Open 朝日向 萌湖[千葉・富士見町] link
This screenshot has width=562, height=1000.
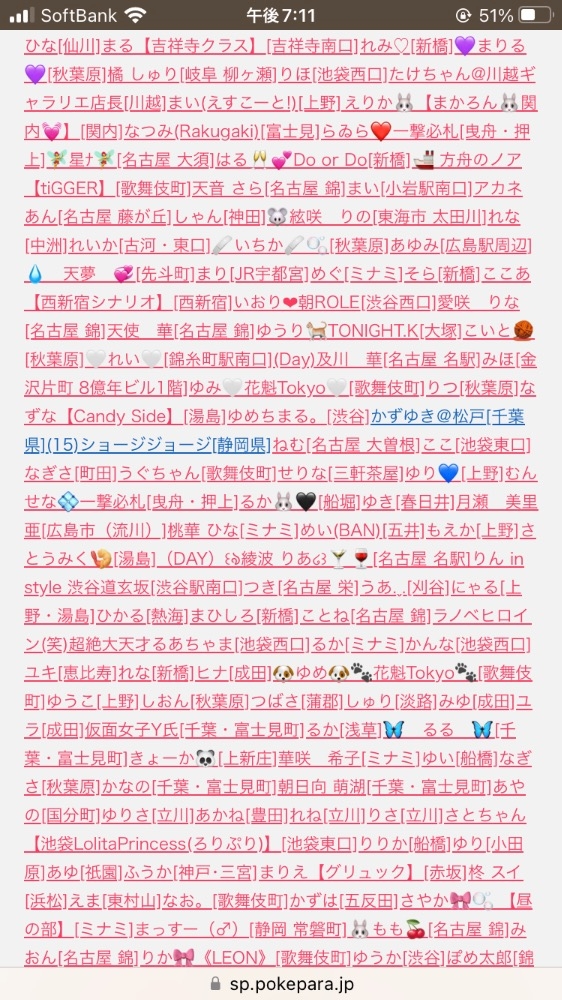(x=384, y=786)
